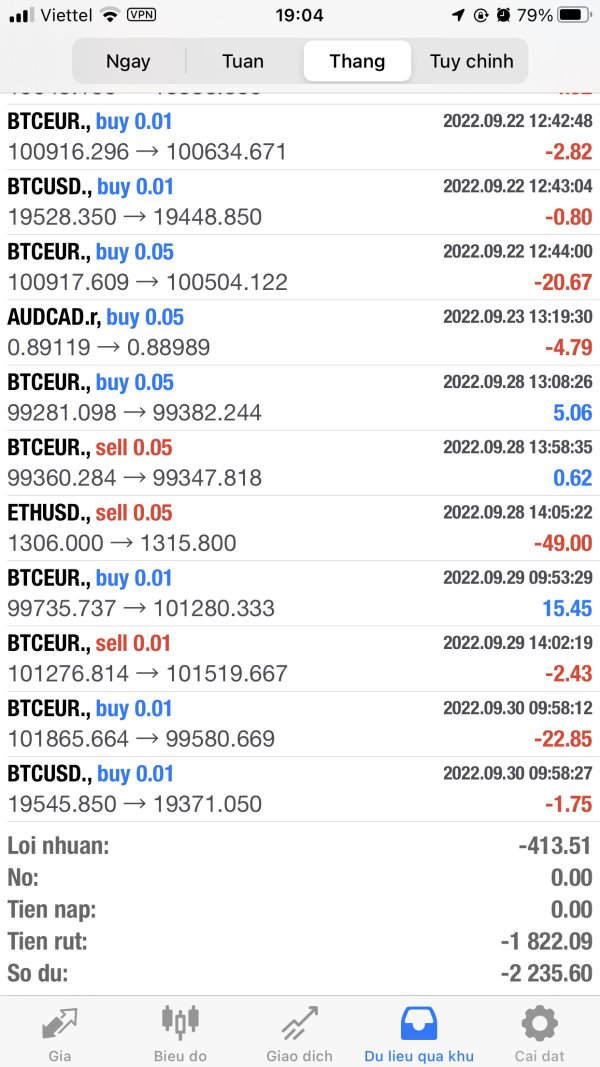This screenshot has width=600, height=1067.
Task: Open the BTCUSD trade from 2022.09.22
Action: 300,202
